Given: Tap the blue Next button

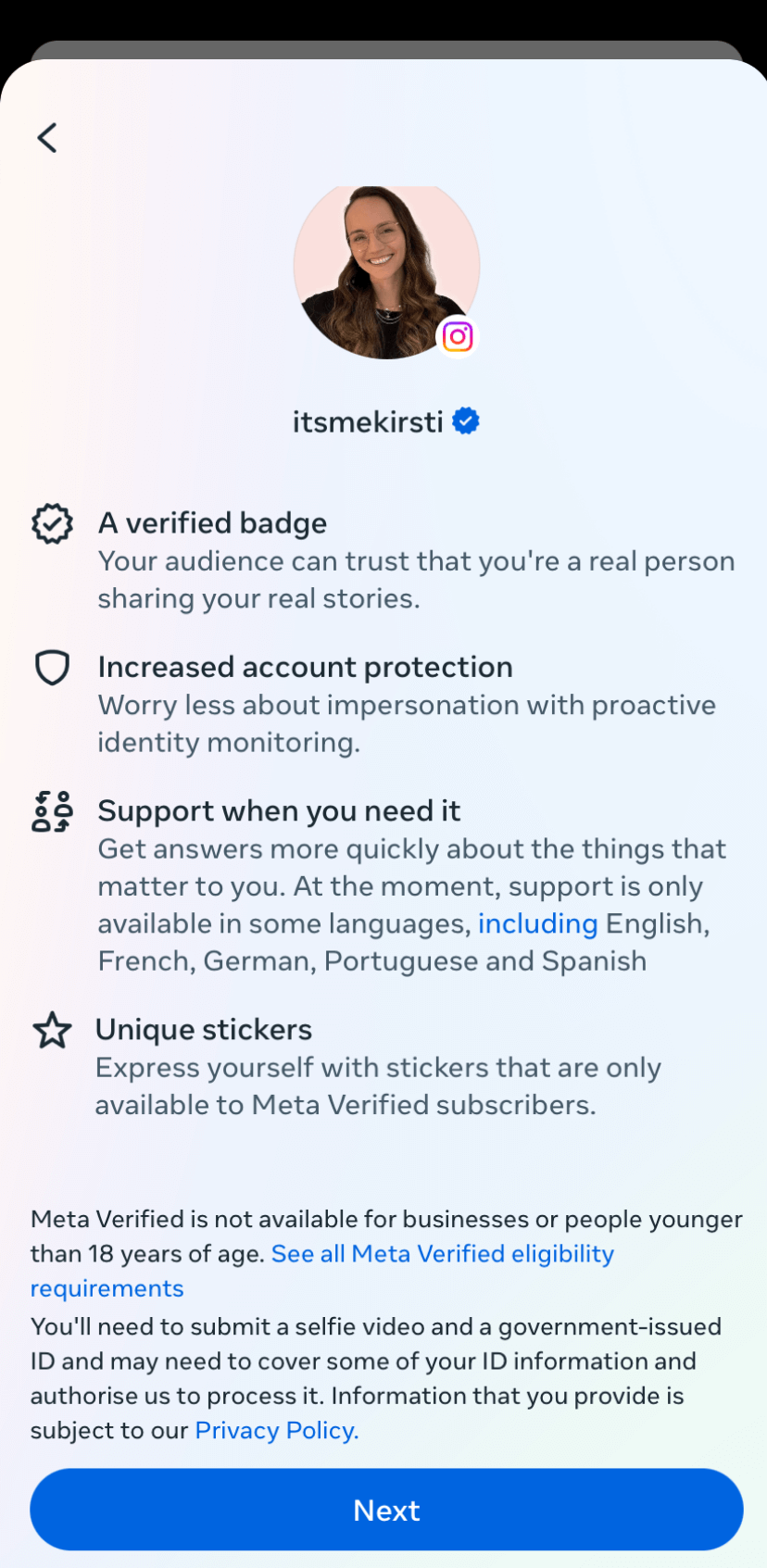Looking at the screenshot, I should pyautogui.click(x=386, y=1510).
